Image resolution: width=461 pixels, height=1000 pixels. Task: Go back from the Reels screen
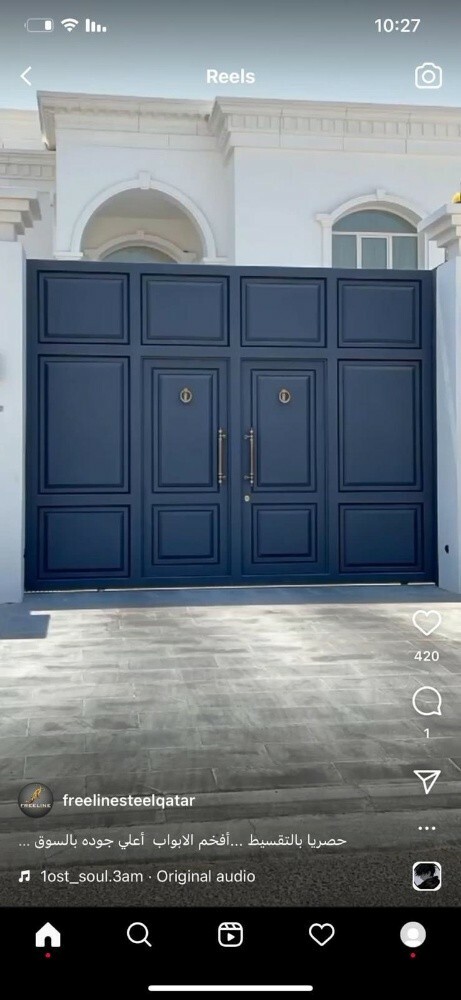pyautogui.click(x=26, y=77)
